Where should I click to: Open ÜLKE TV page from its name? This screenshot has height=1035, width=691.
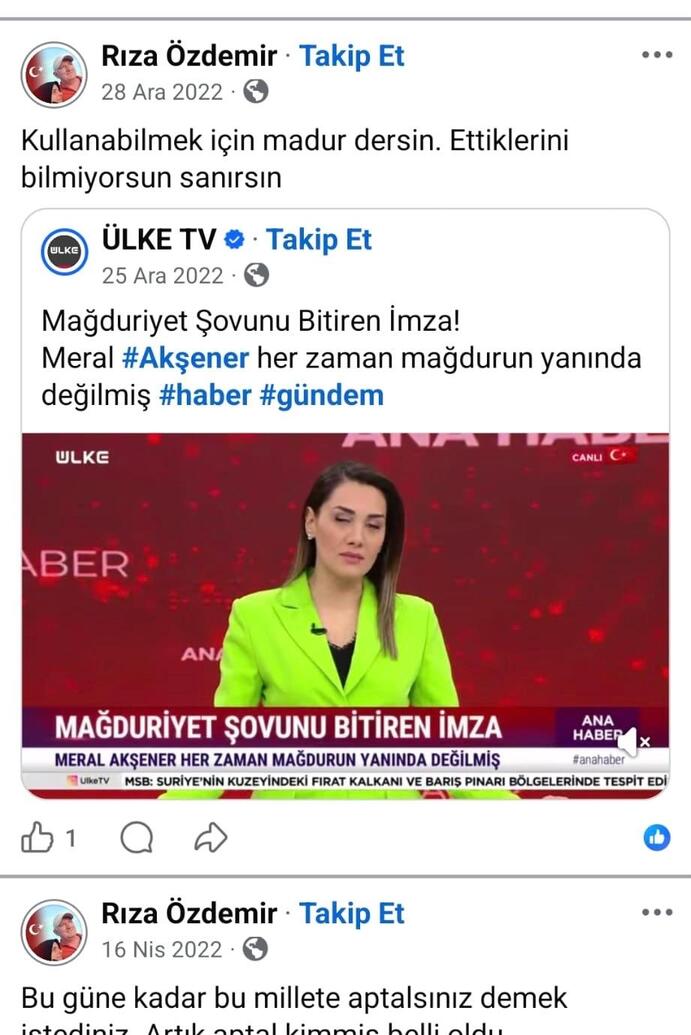[x=159, y=240]
